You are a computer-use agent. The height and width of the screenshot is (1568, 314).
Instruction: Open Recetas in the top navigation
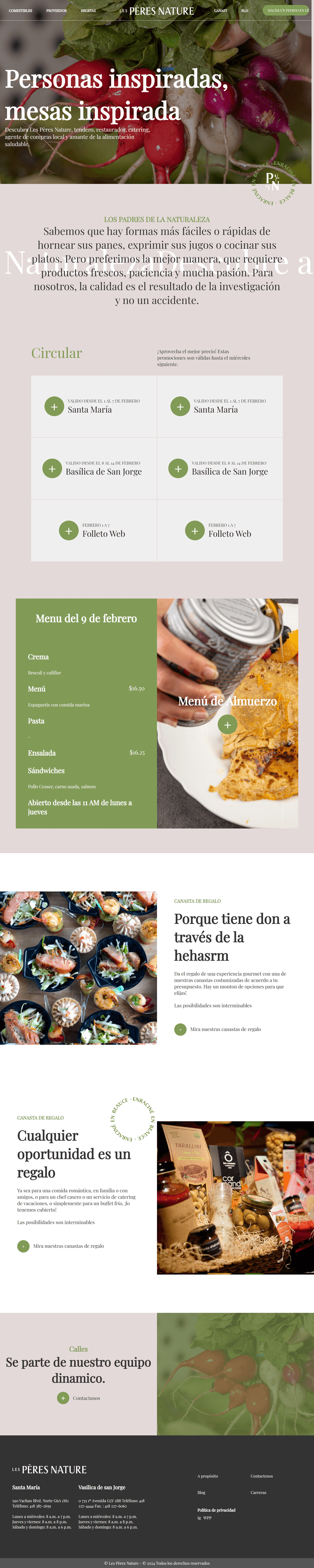click(89, 11)
